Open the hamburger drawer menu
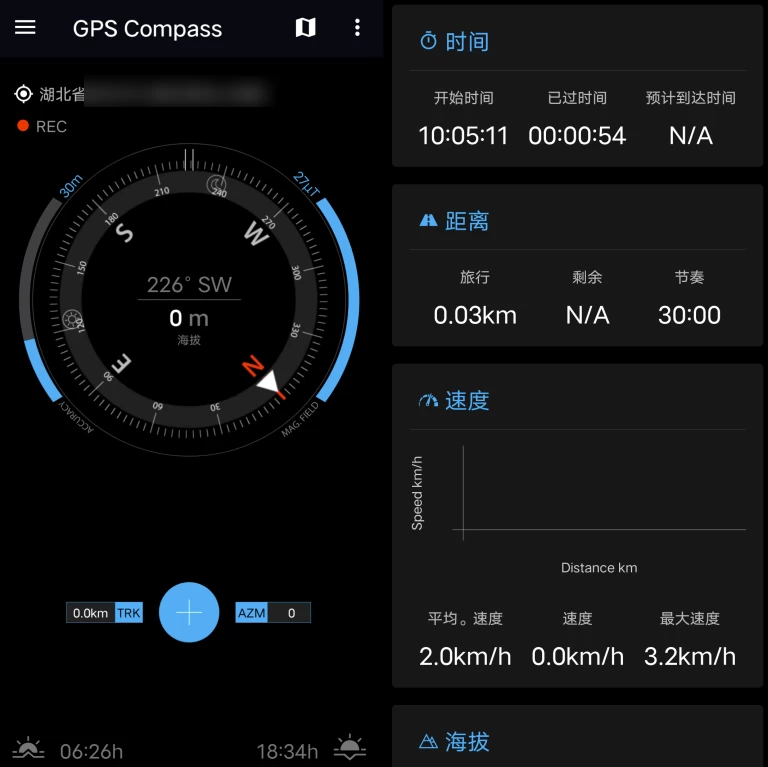Image resolution: width=768 pixels, height=767 pixels. pyautogui.click(x=25, y=28)
